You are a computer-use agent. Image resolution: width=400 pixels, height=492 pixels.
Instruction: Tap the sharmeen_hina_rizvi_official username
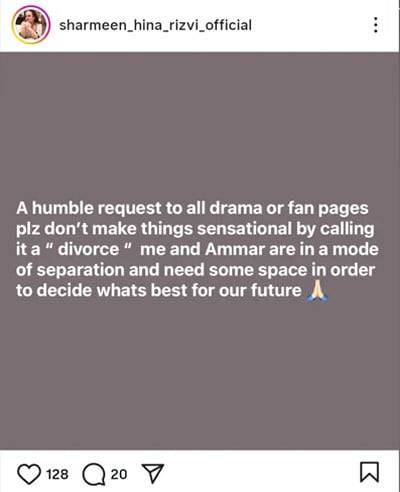click(155, 26)
